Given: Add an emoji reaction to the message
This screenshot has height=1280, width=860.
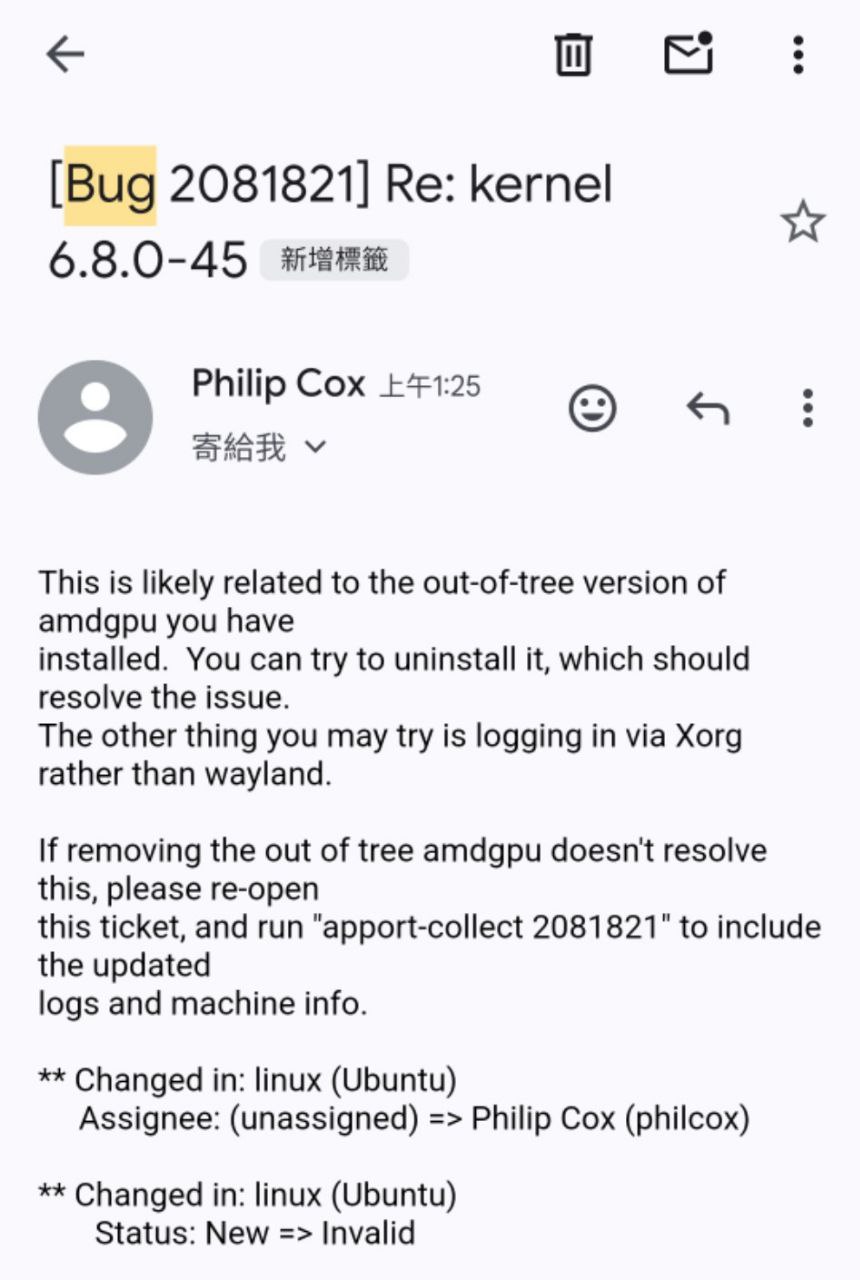Looking at the screenshot, I should pos(592,408).
